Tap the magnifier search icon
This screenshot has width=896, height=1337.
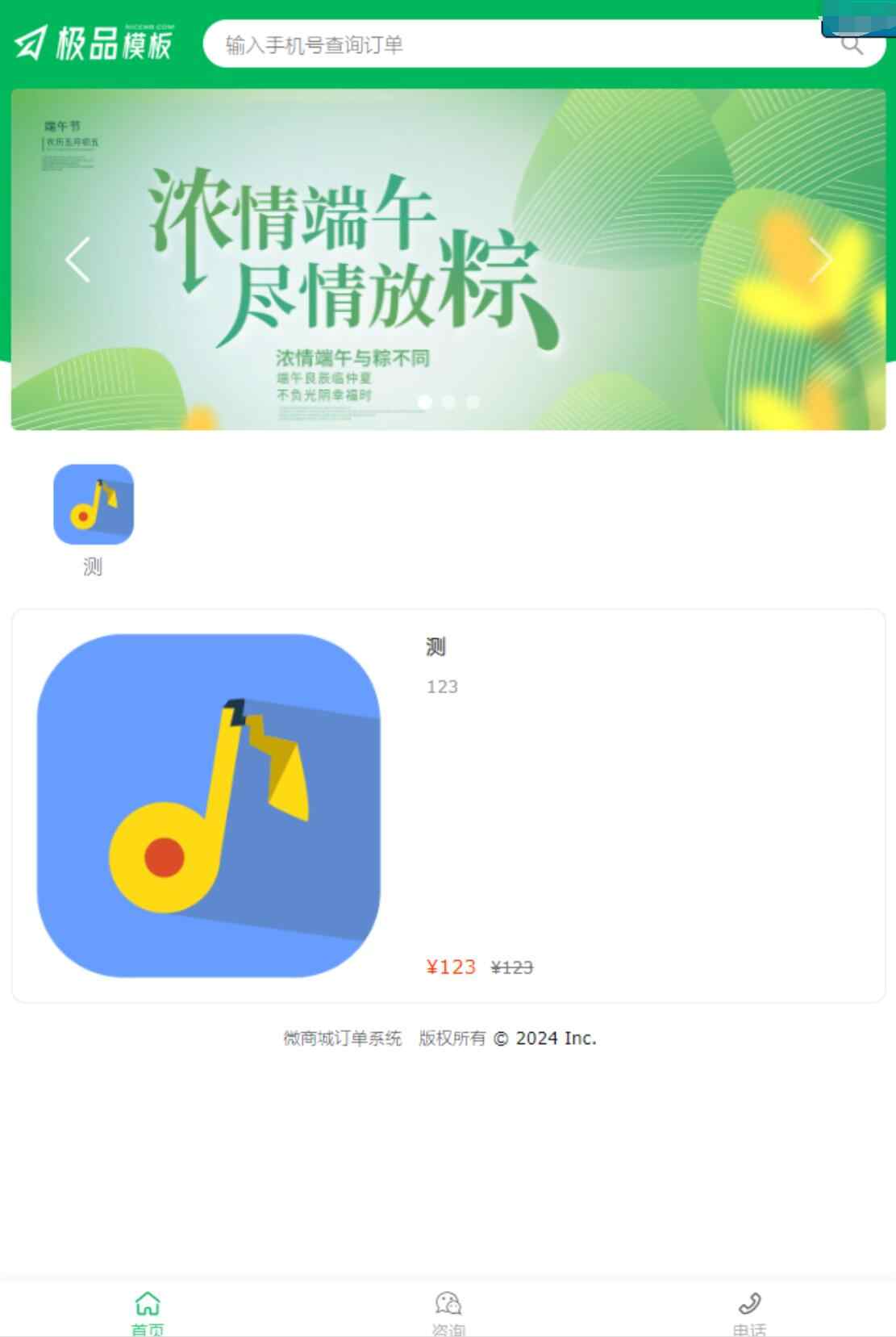852,45
